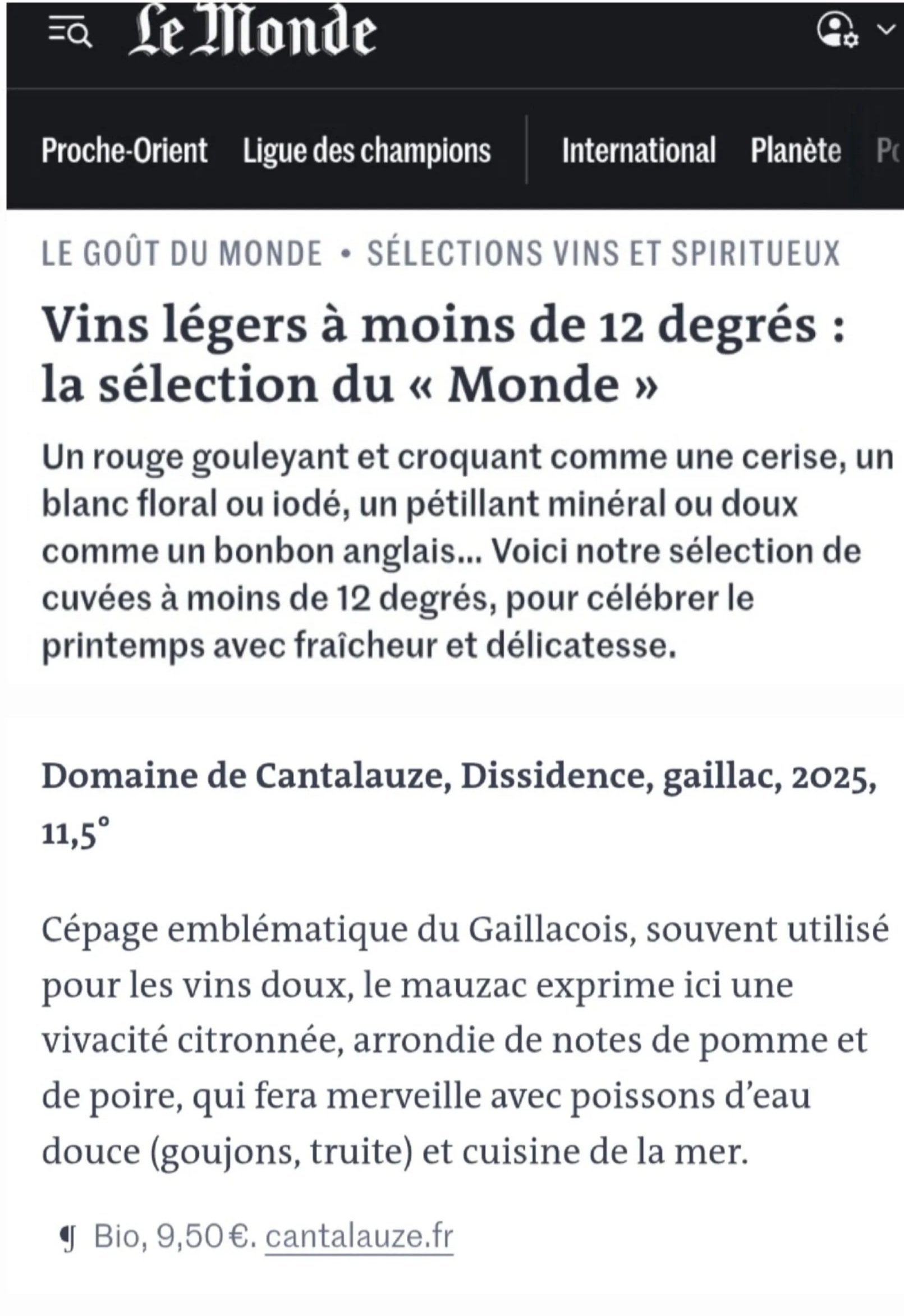Go to Le Monde homepage via logo
The image size is (904, 1316).
pos(252,33)
